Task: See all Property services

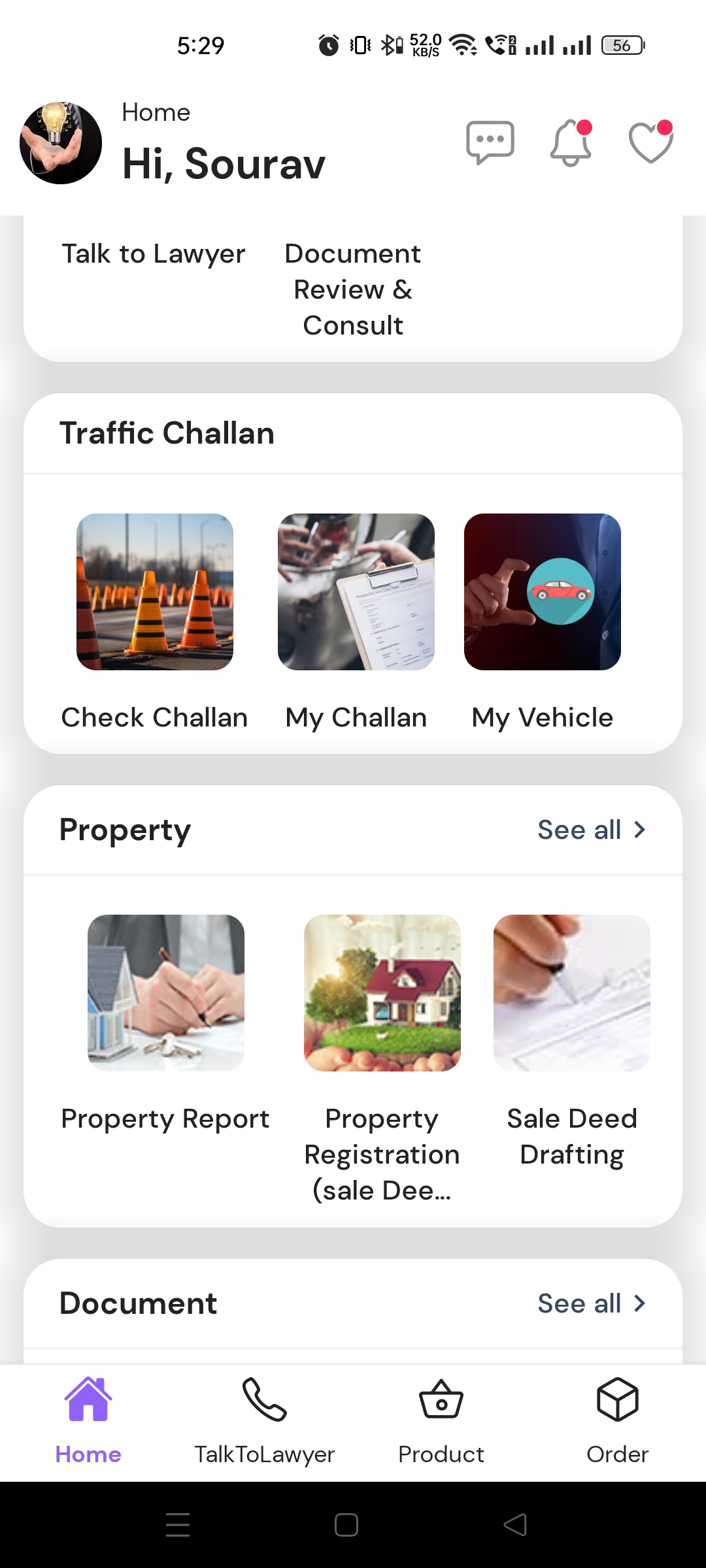Action: (x=591, y=830)
